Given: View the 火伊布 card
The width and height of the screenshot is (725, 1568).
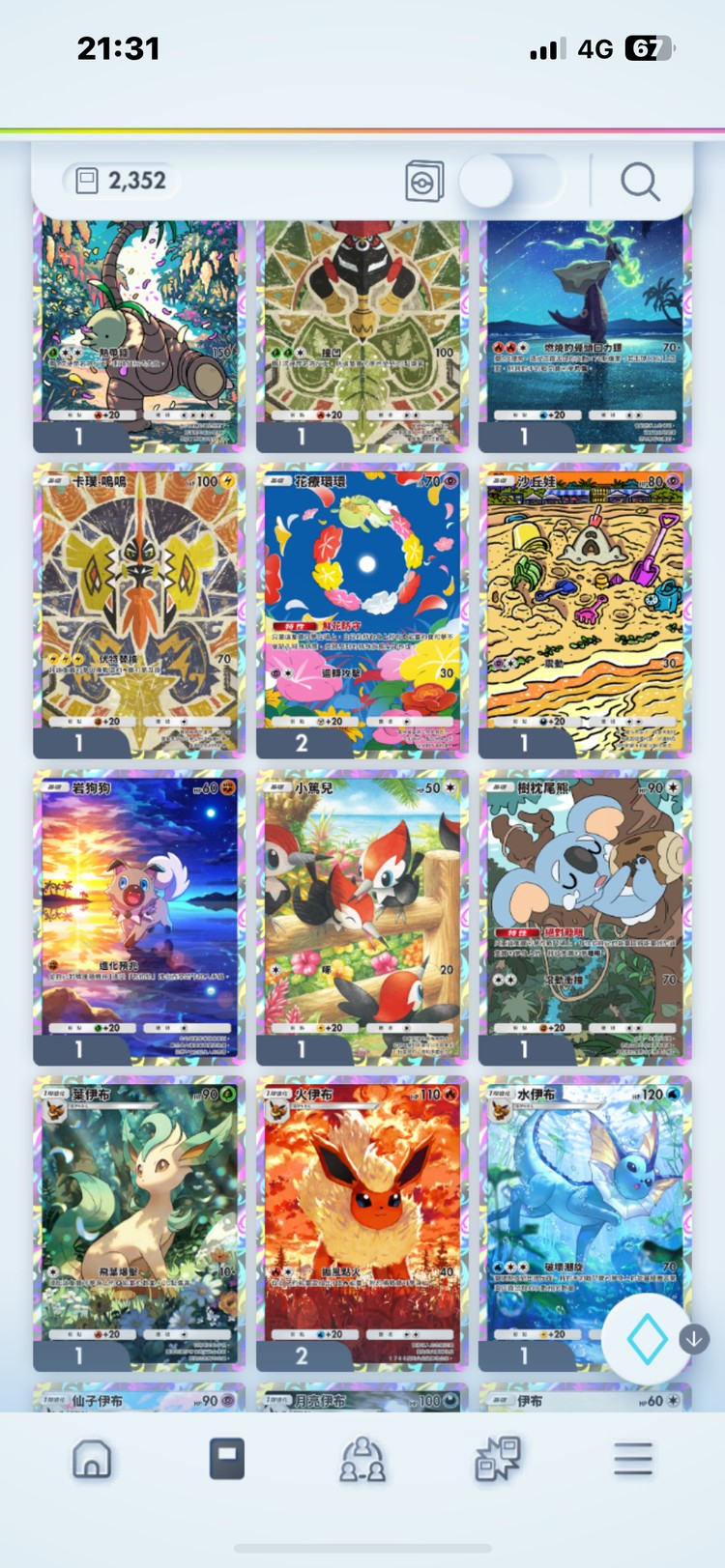Looking at the screenshot, I should pyautogui.click(x=362, y=1222).
